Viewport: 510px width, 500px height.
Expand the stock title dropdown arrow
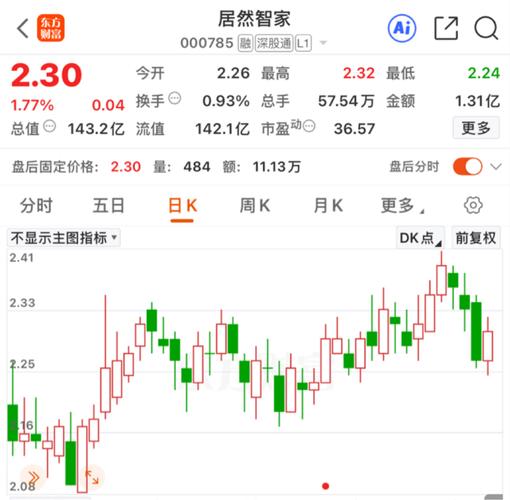coord(323,43)
